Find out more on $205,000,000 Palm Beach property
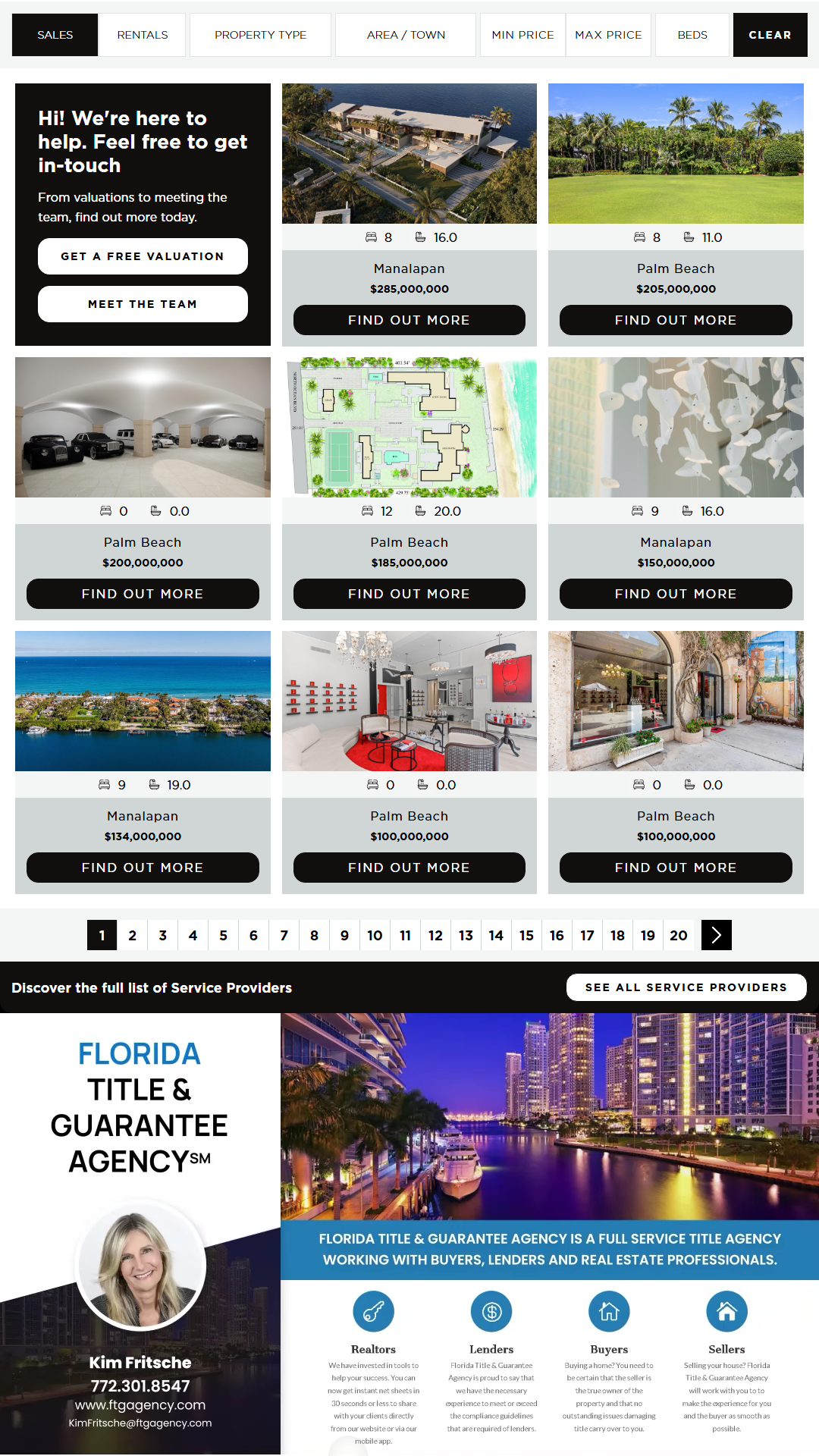The height and width of the screenshot is (1456, 819). point(676,320)
